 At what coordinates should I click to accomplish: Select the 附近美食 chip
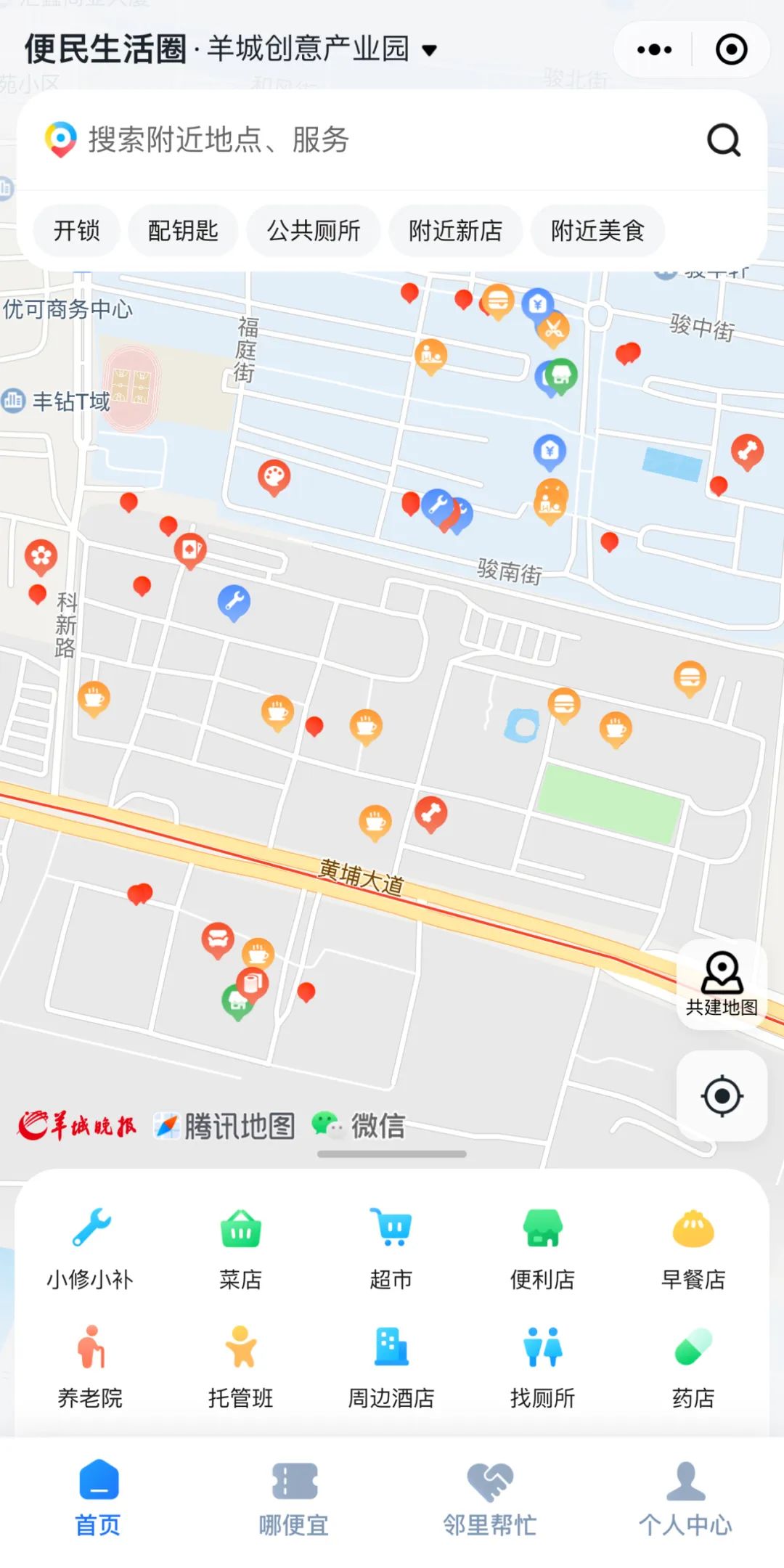pos(597,231)
